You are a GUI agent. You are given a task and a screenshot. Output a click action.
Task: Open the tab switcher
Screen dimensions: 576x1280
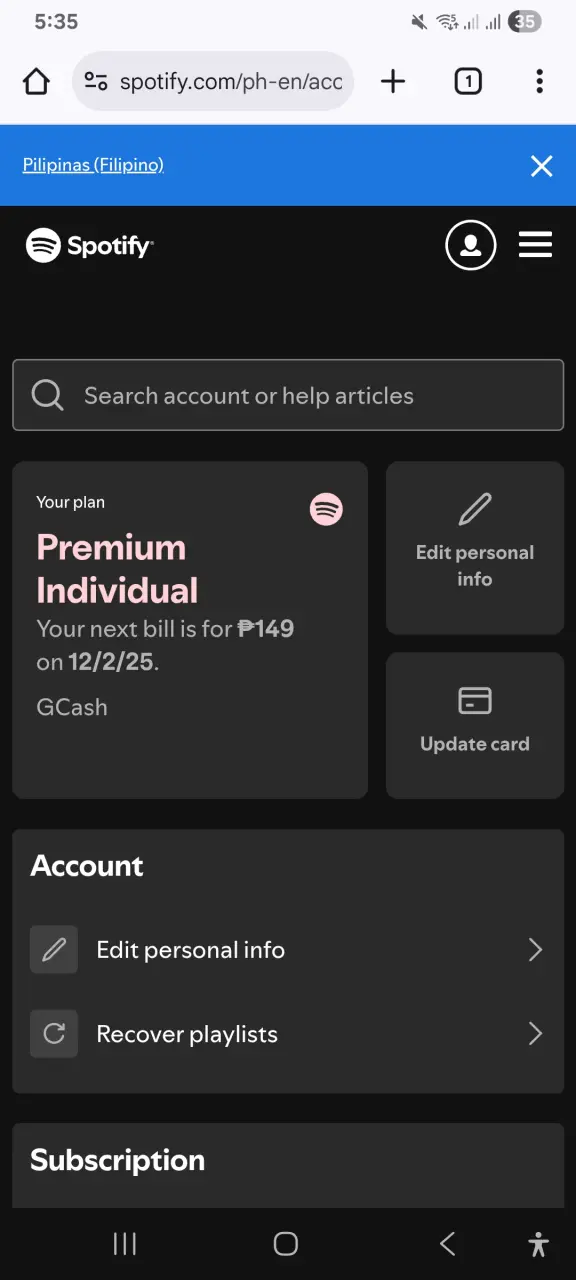(468, 81)
